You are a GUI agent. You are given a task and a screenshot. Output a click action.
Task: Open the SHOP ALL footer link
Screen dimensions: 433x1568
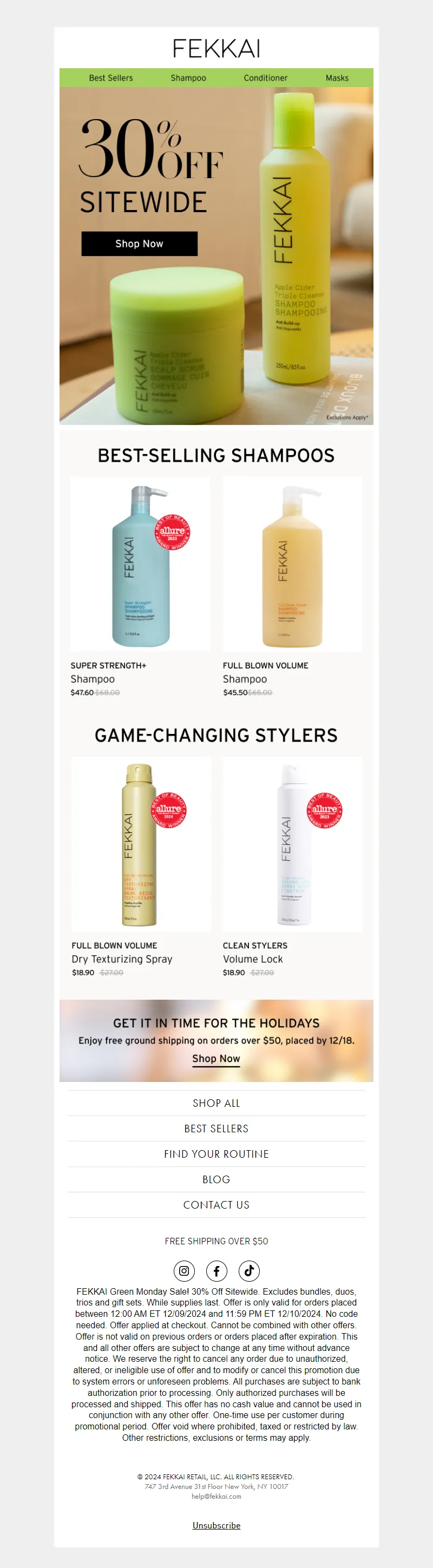216,1103
